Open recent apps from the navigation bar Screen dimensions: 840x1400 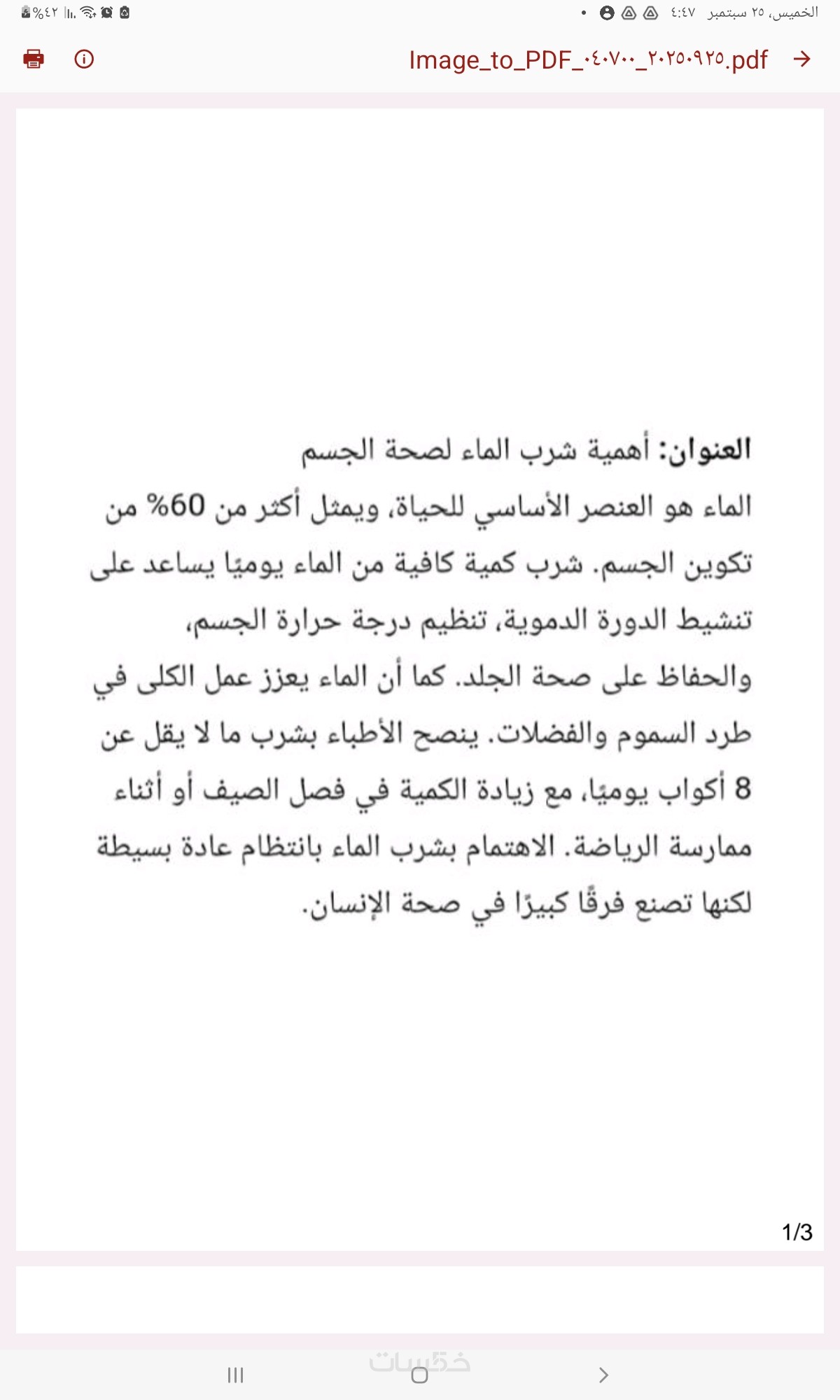click(236, 1375)
